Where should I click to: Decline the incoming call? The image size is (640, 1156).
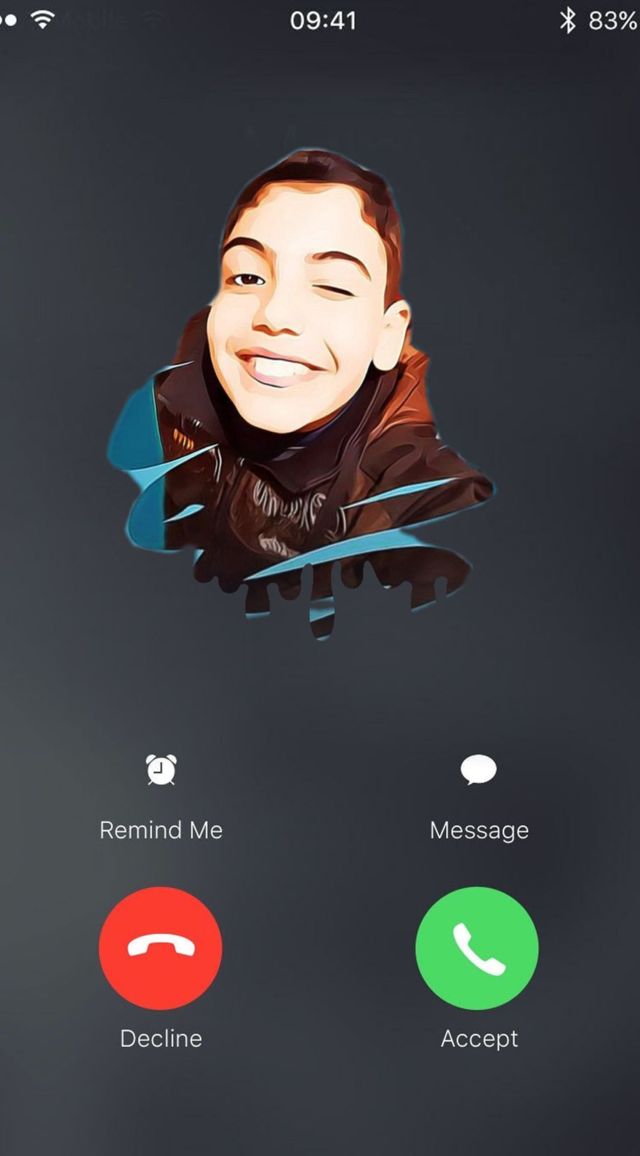(x=161, y=948)
